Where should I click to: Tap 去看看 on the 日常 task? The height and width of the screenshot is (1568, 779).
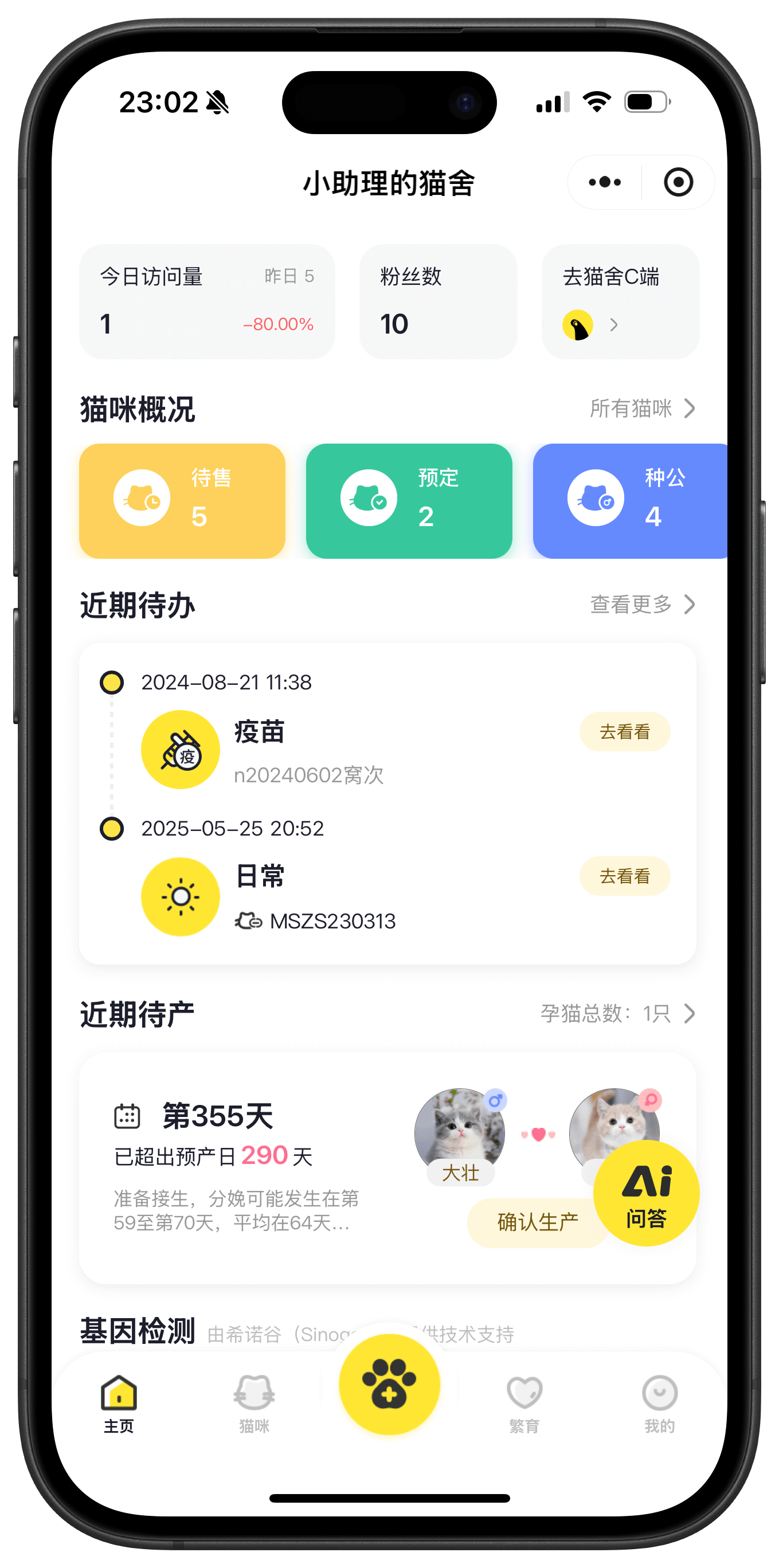(x=624, y=876)
